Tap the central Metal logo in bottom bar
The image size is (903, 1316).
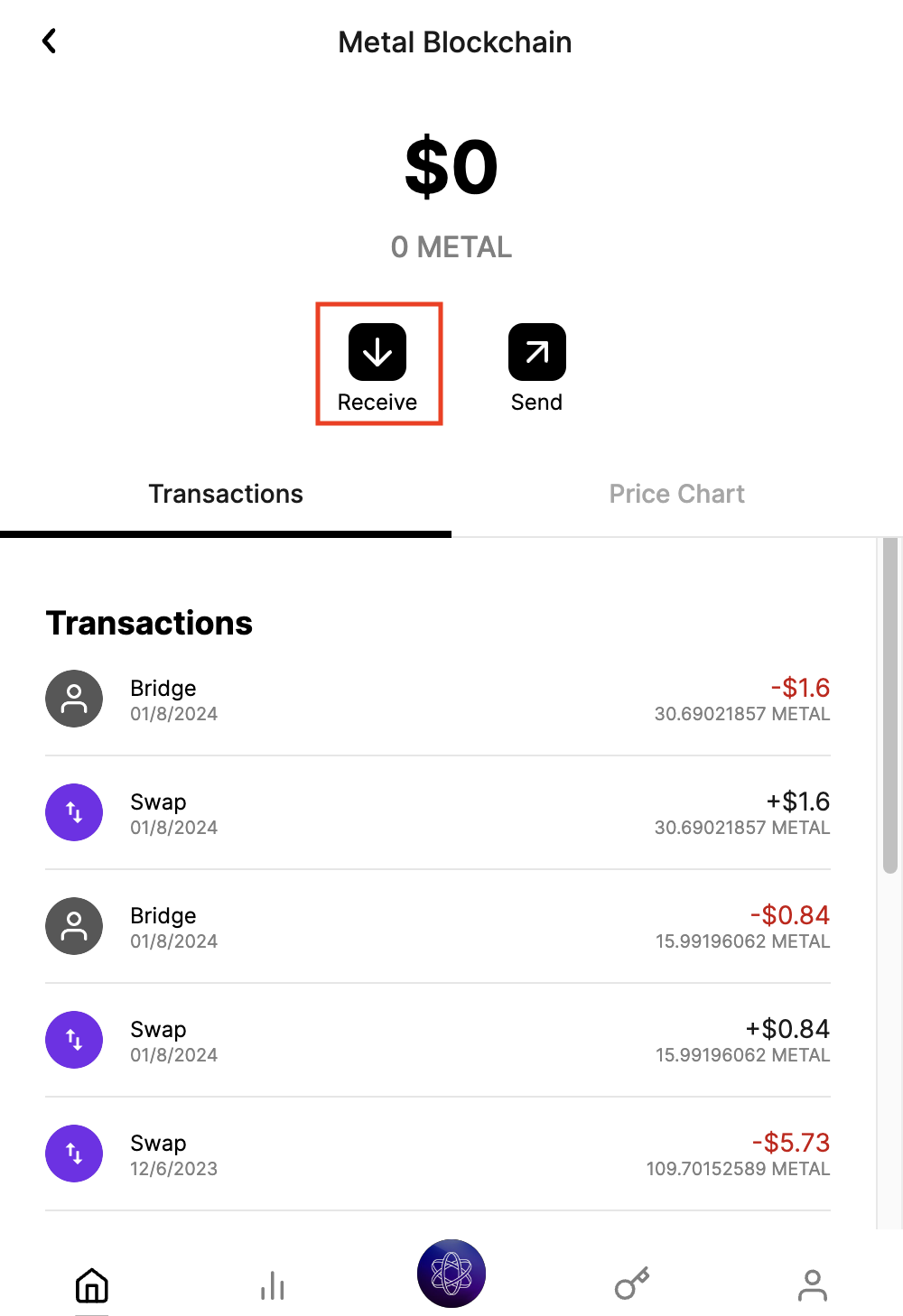click(x=451, y=1274)
